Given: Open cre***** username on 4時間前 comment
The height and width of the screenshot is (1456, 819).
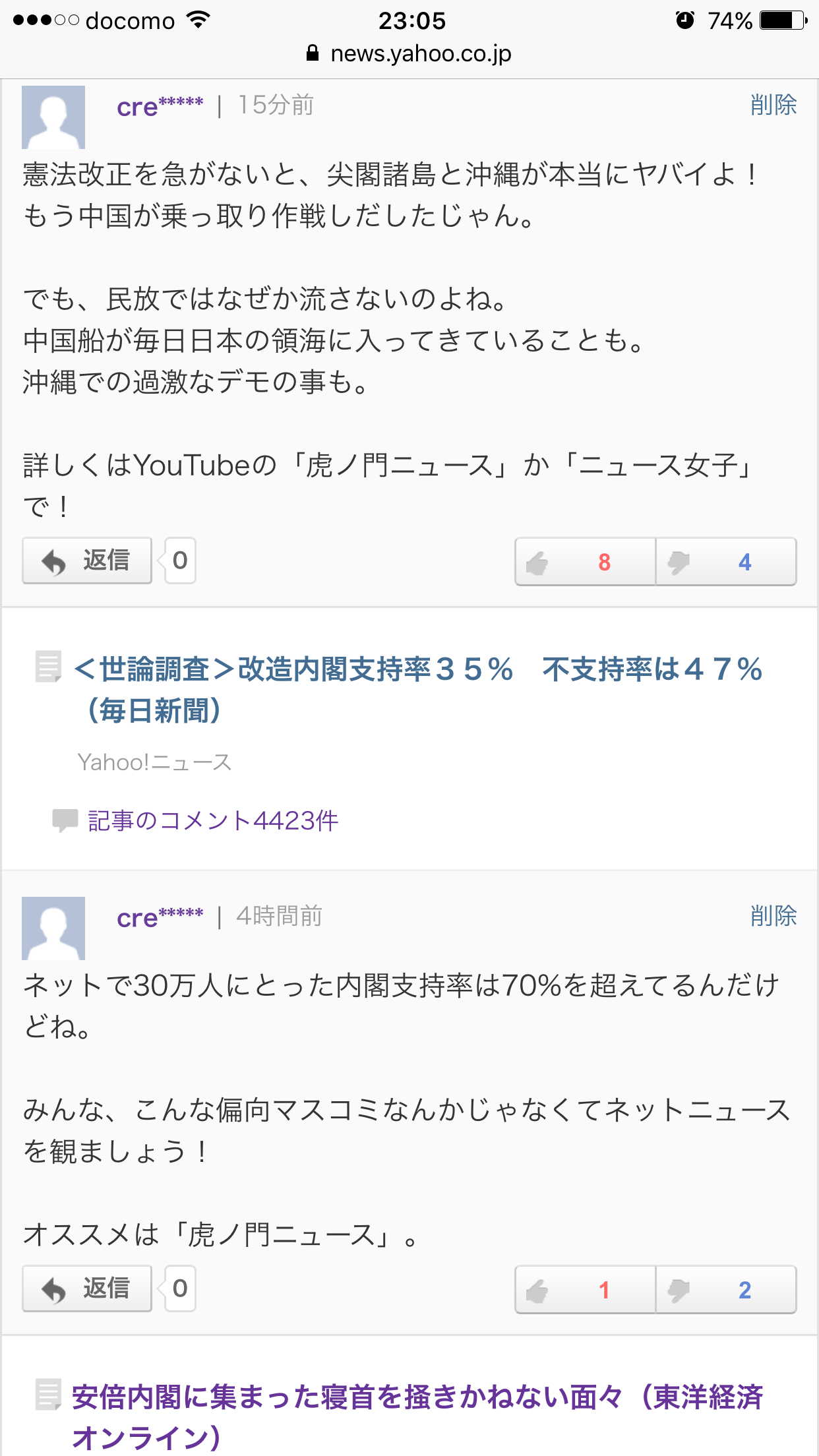Looking at the screenshot, I should pos(160,917).
